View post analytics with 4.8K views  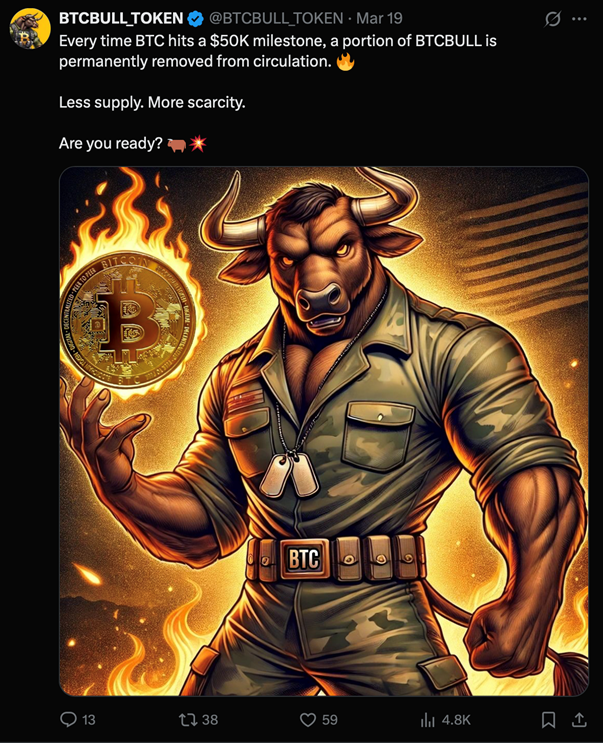click(430, 719)
